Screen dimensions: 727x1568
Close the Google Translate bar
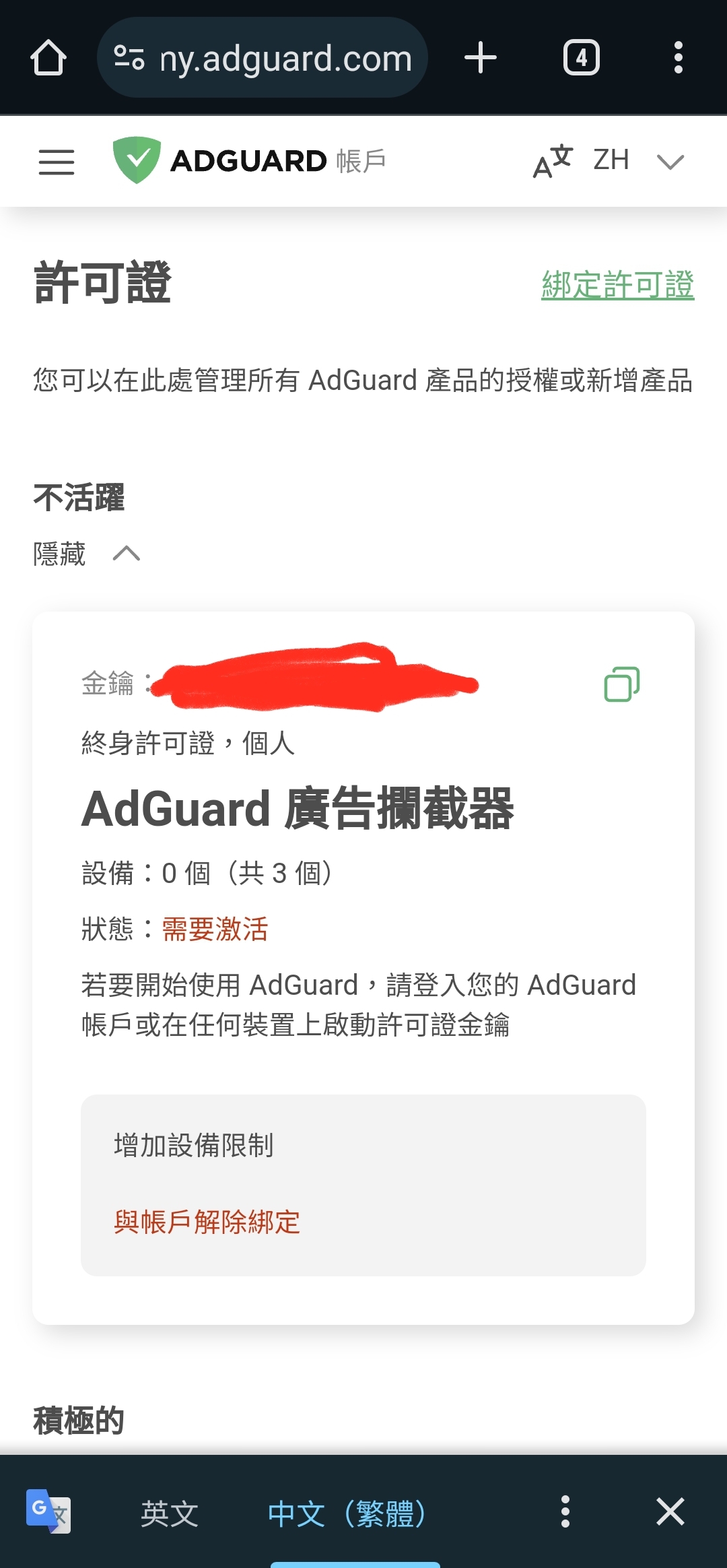tap(670, 1512)
